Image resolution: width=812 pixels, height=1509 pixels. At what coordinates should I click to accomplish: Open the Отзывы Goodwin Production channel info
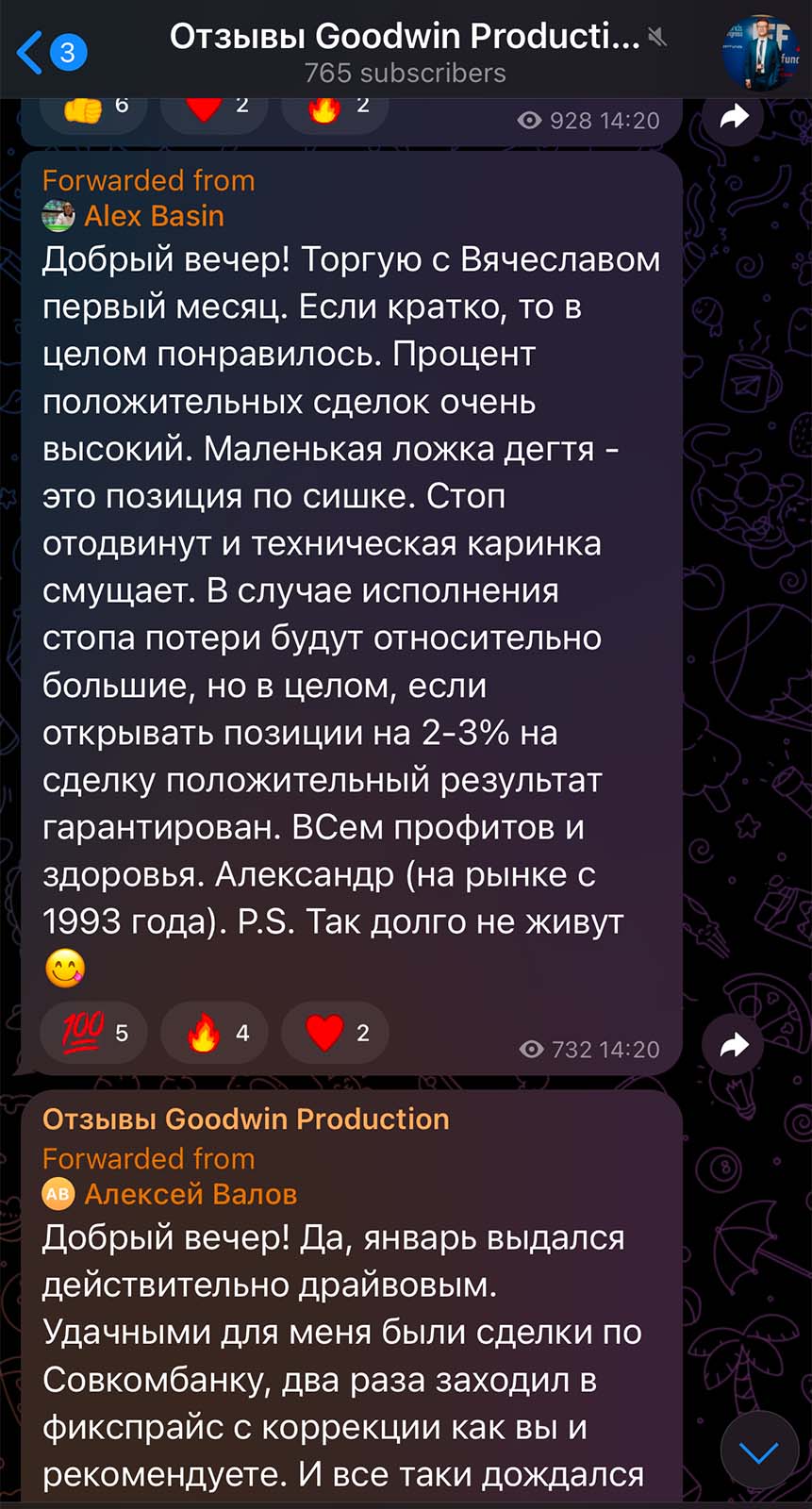point(405,51)
